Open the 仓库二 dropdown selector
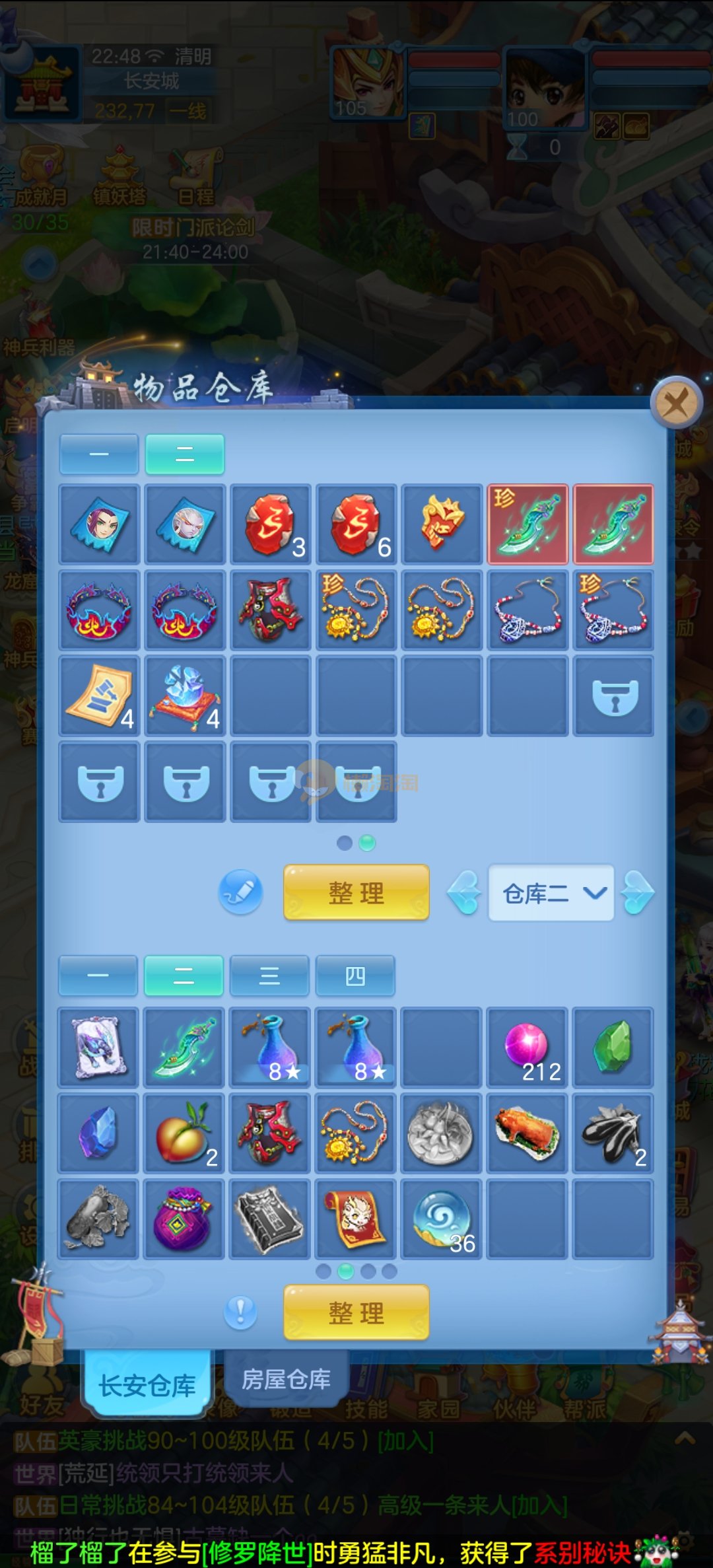The width and height of the screenshot is (713, 1568). coord(551,893)
